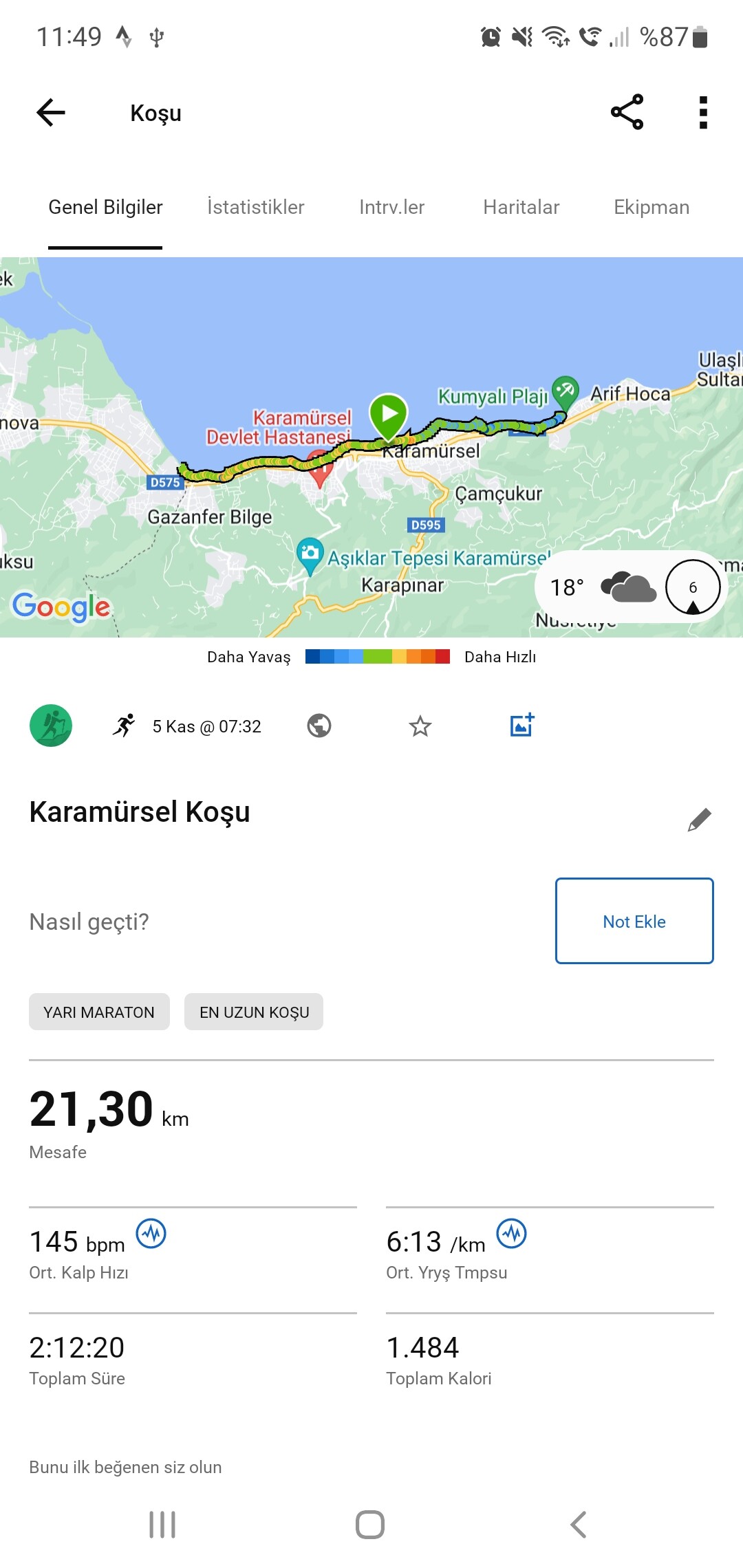Go to the phone's home screen
743x1568 pixels.
[x=370, y=1525]
